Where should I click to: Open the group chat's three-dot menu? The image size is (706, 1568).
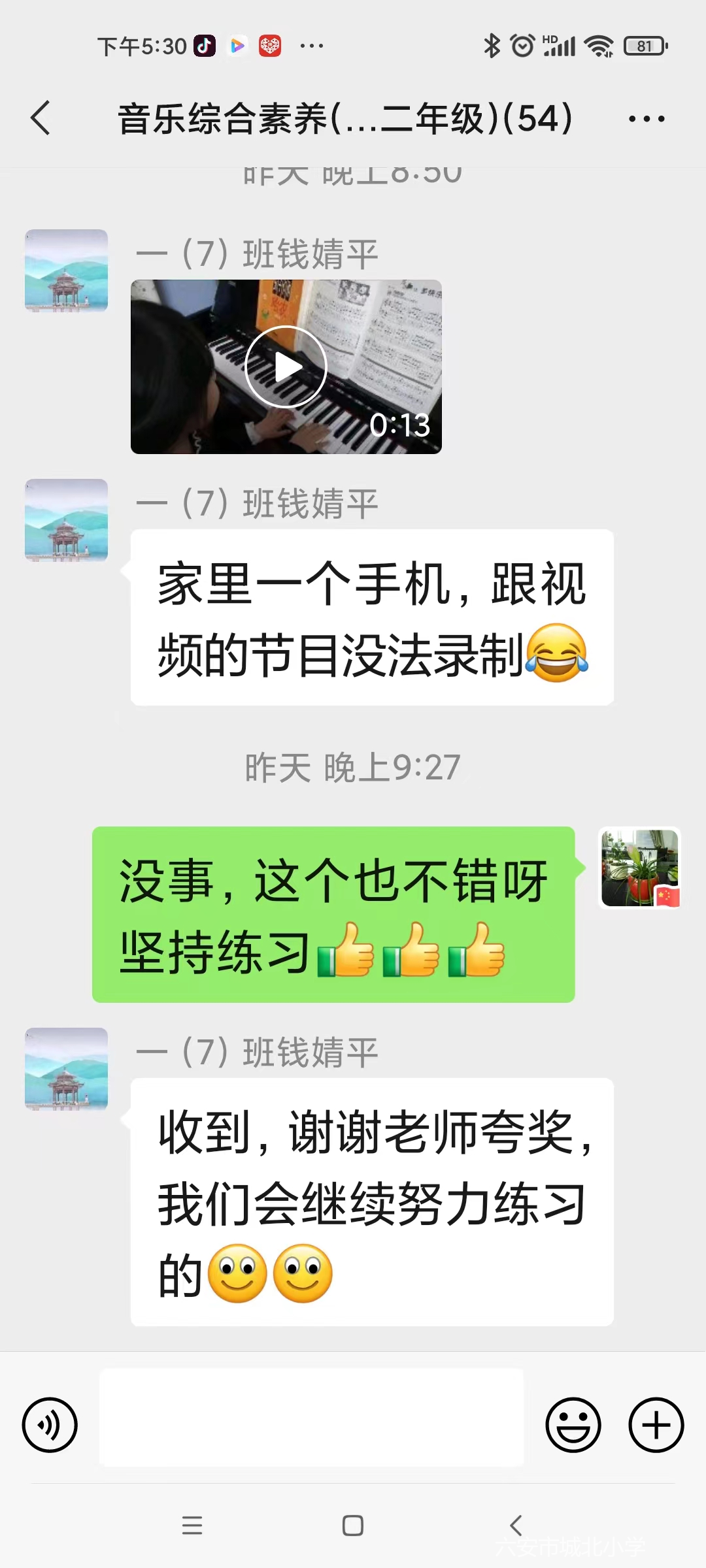pos(646,119)
